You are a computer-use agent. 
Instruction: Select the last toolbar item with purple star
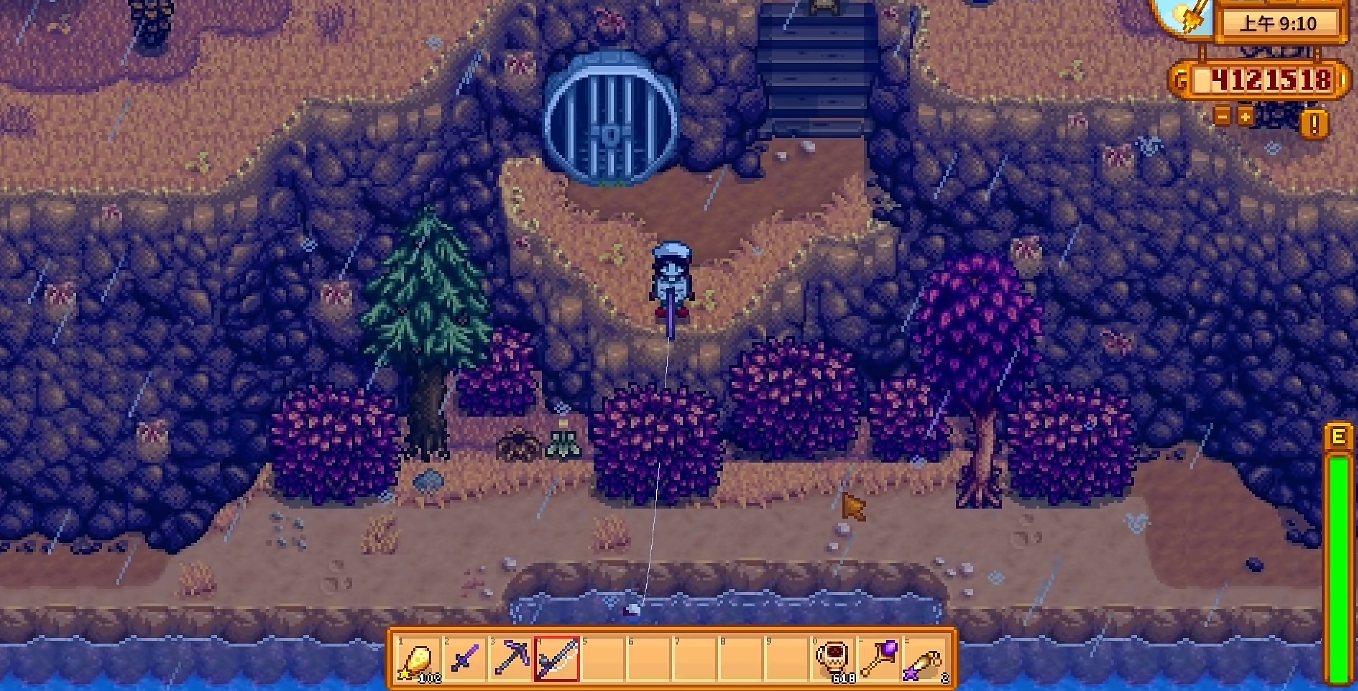(926, 660)
